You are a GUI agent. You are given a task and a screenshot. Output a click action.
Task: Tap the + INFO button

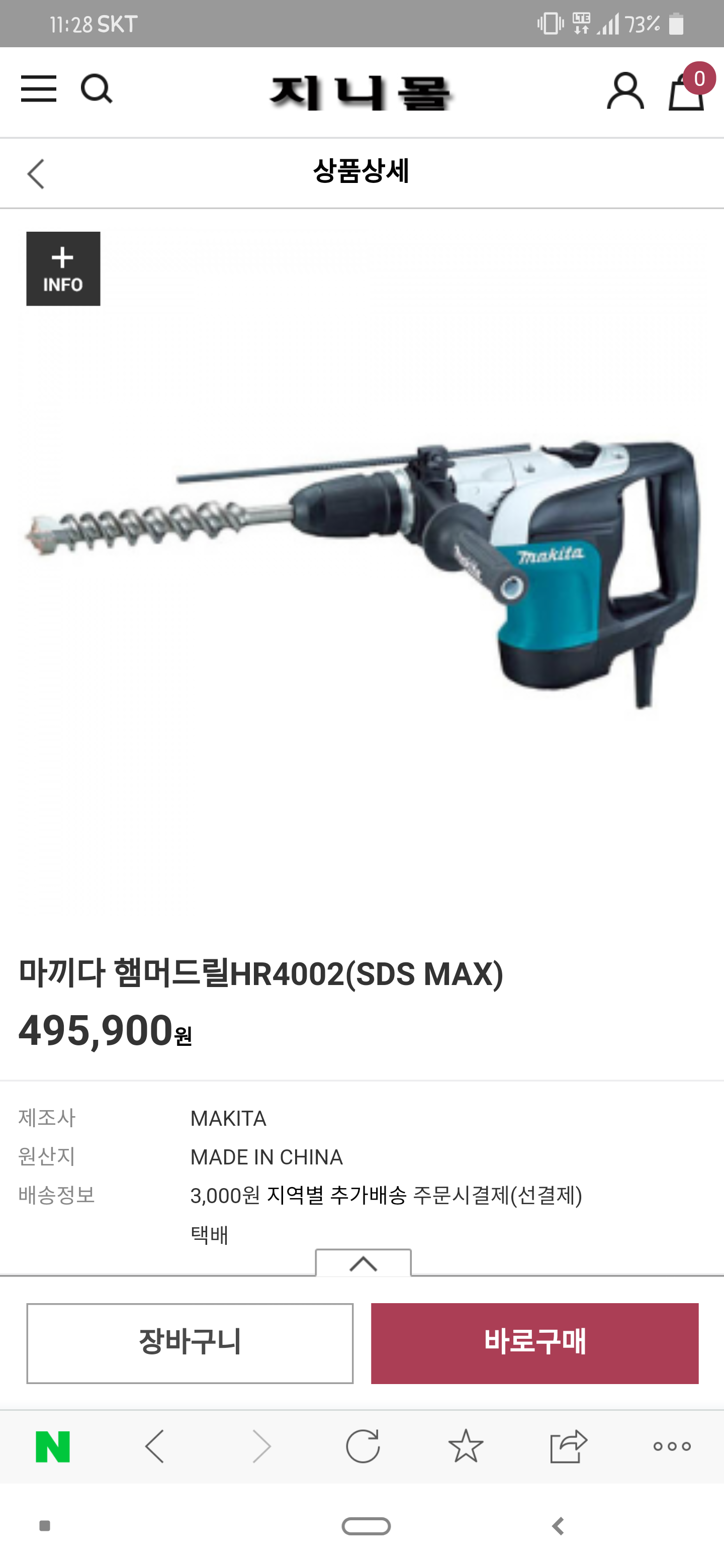63,268
